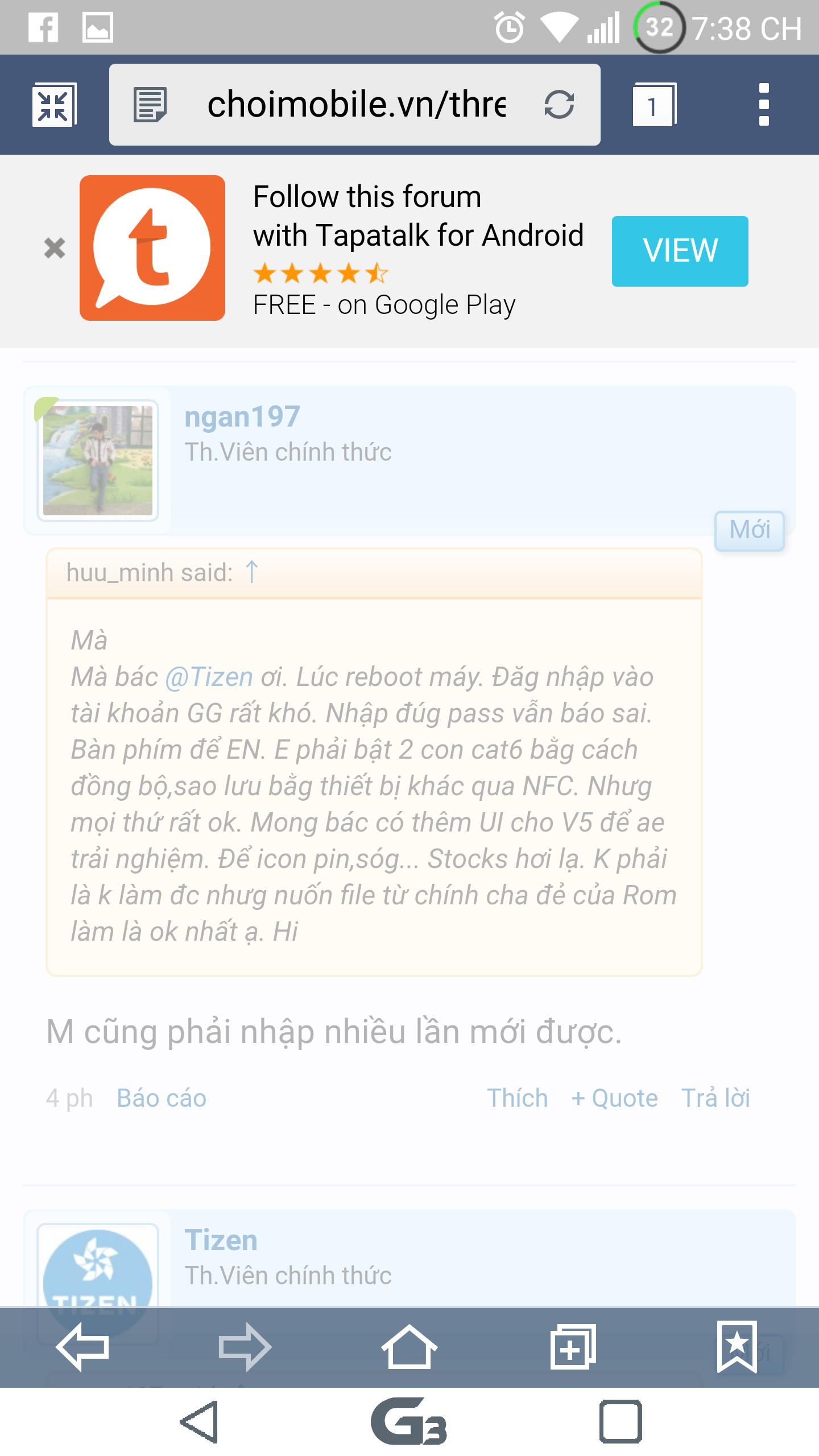Tap the system recent apps button
This screenshot has height=1456, width=819.
click(x=621, y=1421)
